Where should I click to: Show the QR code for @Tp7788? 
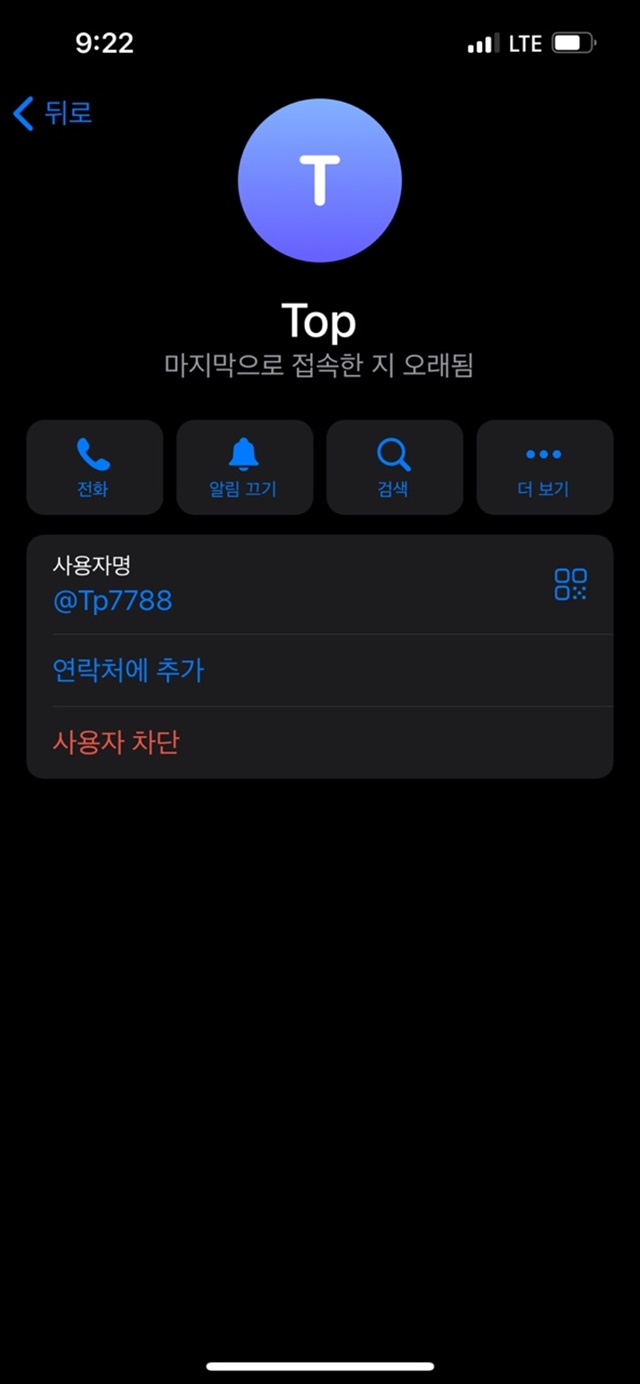point(570,584)
